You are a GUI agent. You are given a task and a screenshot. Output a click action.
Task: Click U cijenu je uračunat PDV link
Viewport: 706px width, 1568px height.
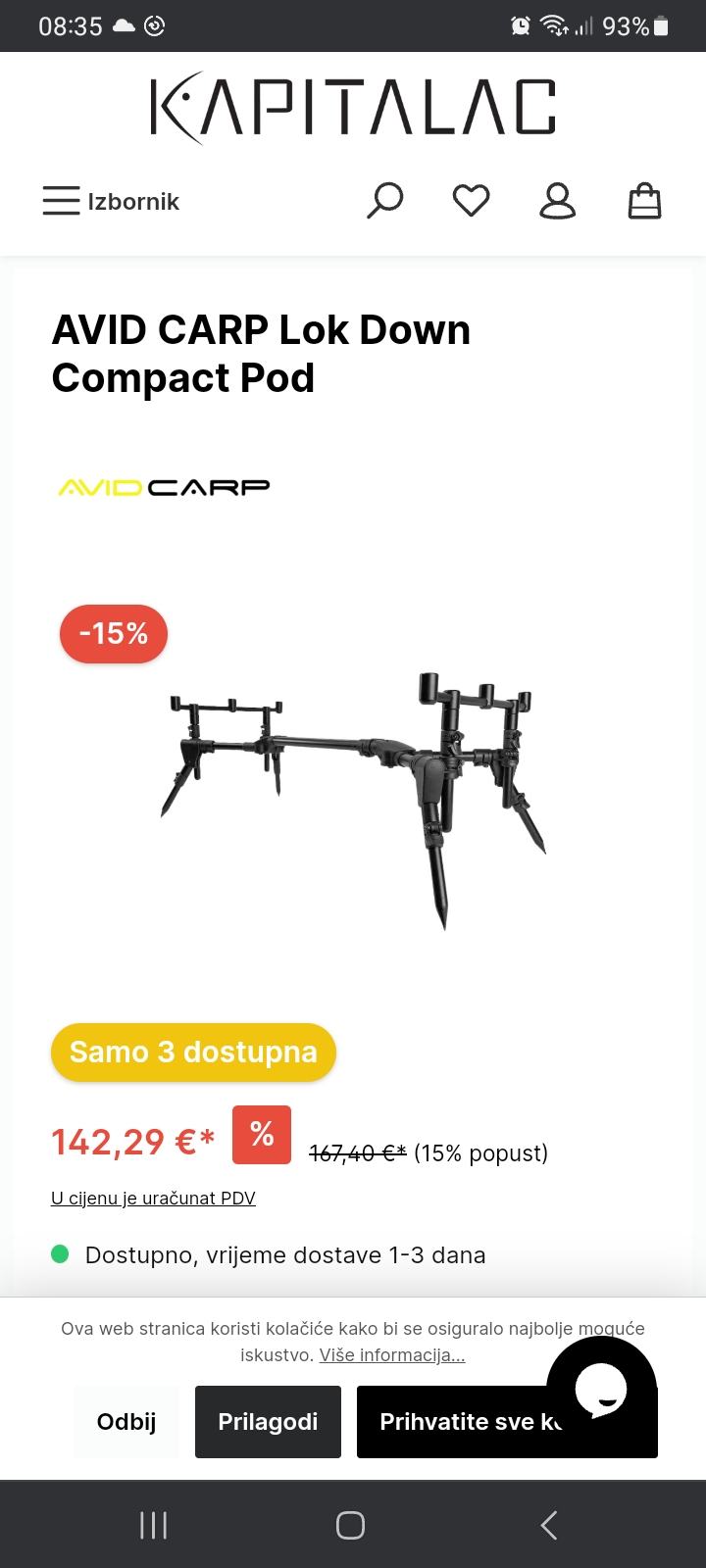[153, 1198]
